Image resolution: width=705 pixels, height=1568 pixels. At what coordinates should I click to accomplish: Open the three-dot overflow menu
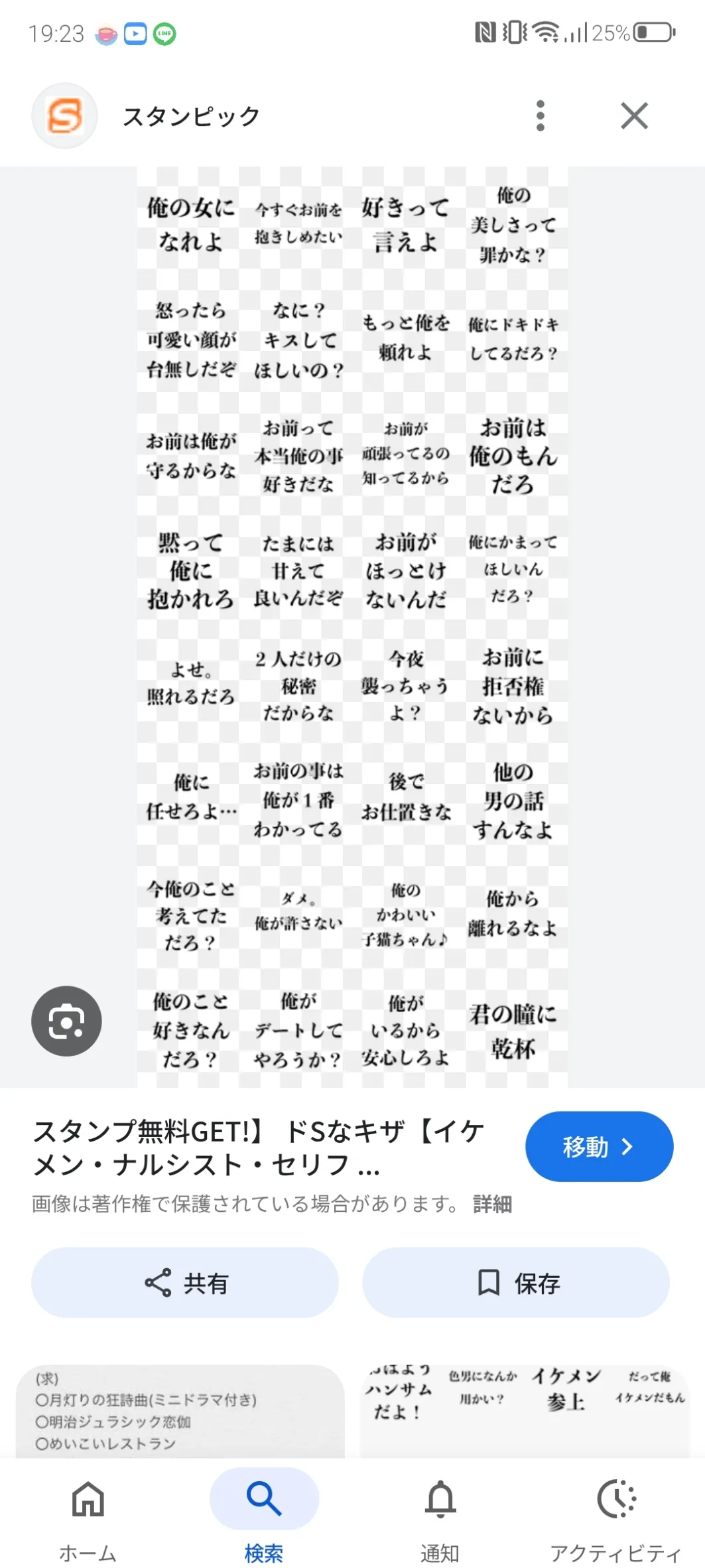[541, 116]
